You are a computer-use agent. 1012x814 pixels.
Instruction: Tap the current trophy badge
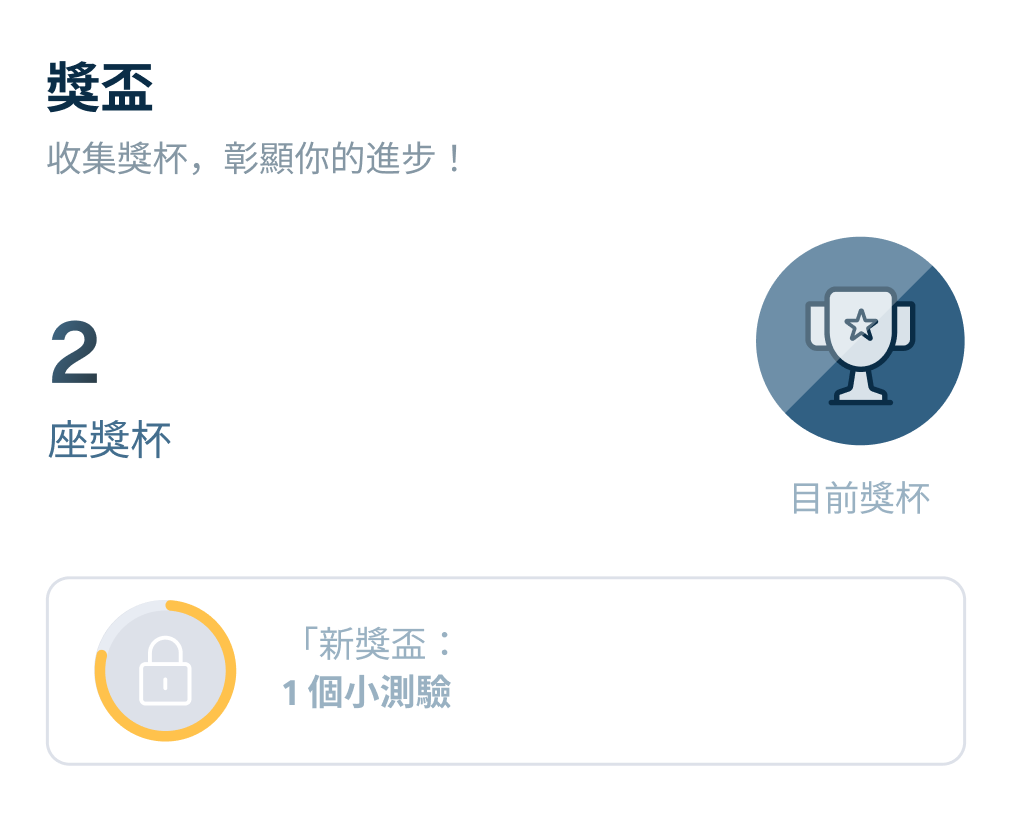click(860, 341)
